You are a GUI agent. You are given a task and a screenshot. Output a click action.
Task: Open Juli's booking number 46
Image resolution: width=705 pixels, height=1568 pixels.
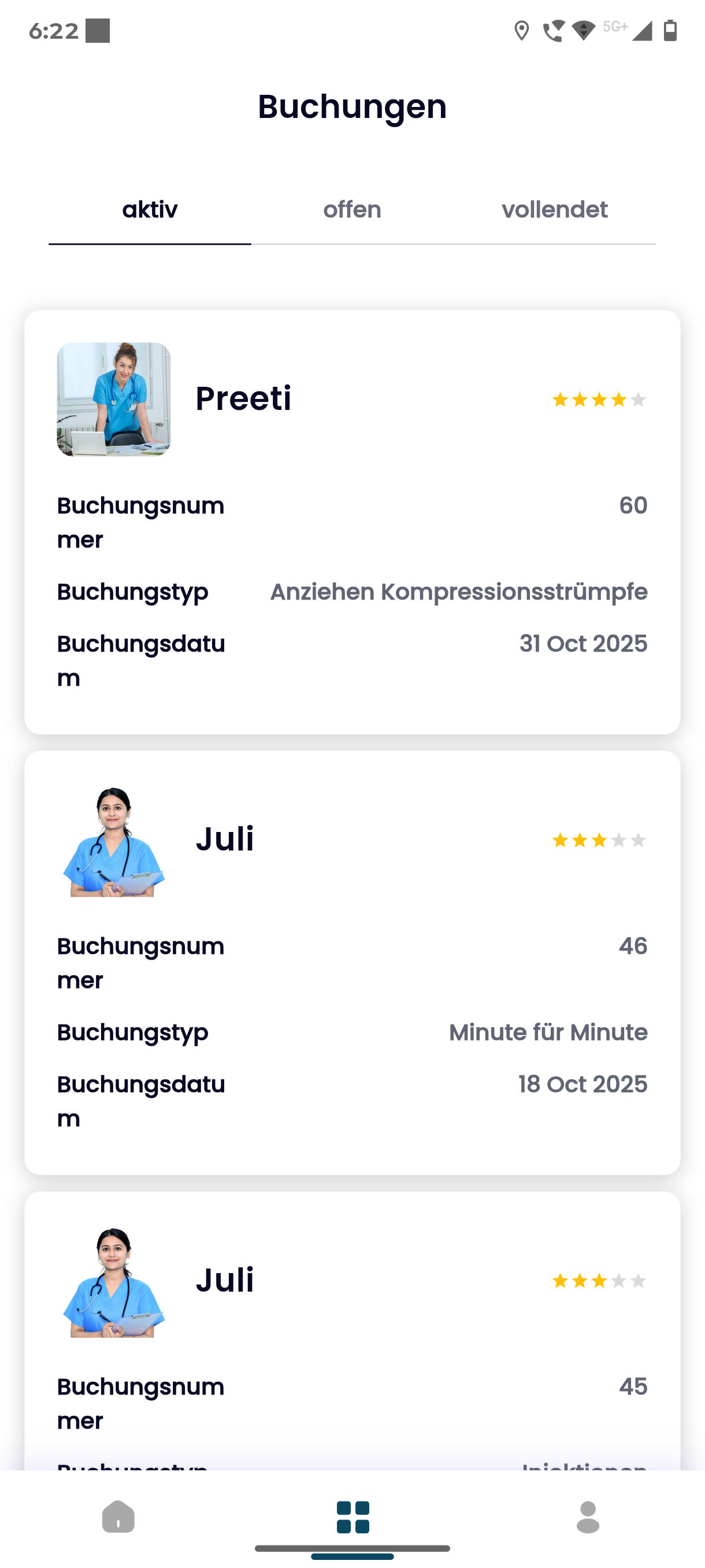(352, 962)
